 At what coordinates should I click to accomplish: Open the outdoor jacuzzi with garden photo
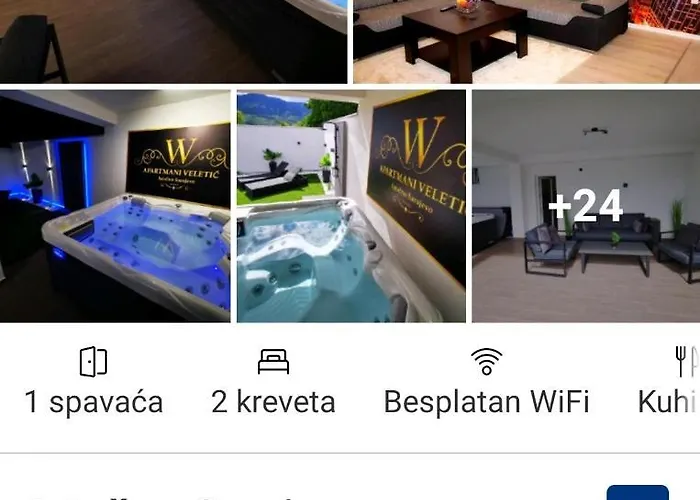click(x=350, y=206)
